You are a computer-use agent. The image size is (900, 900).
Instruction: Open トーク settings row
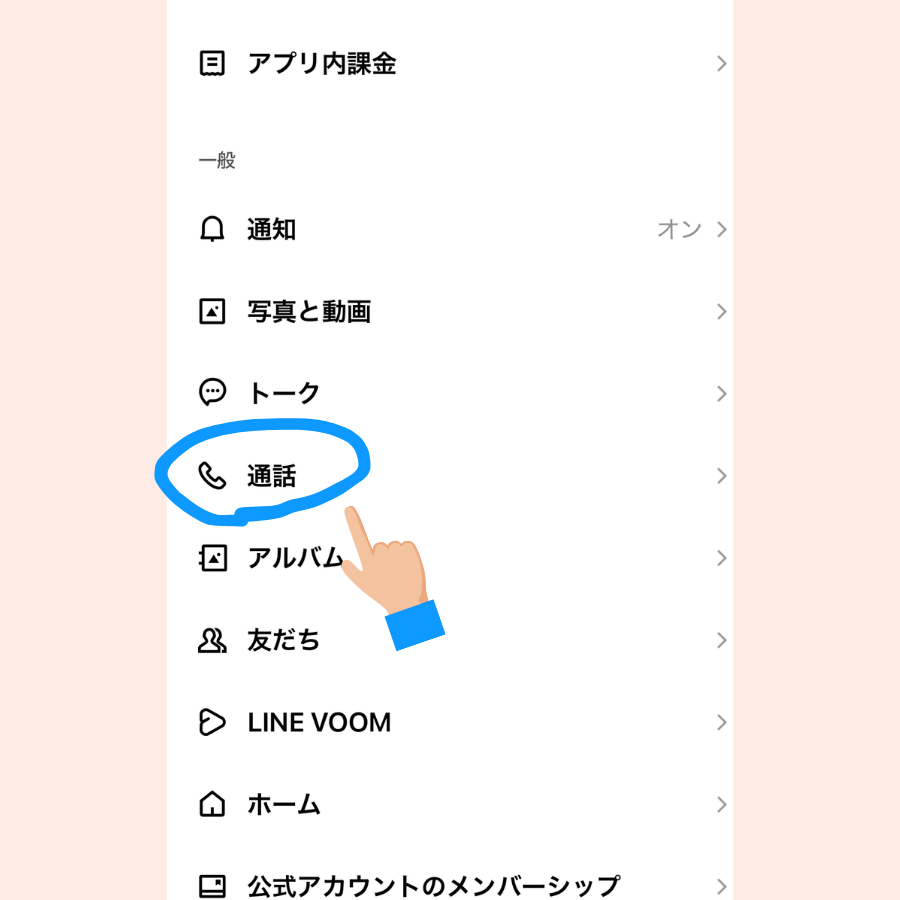pos(284,393)
